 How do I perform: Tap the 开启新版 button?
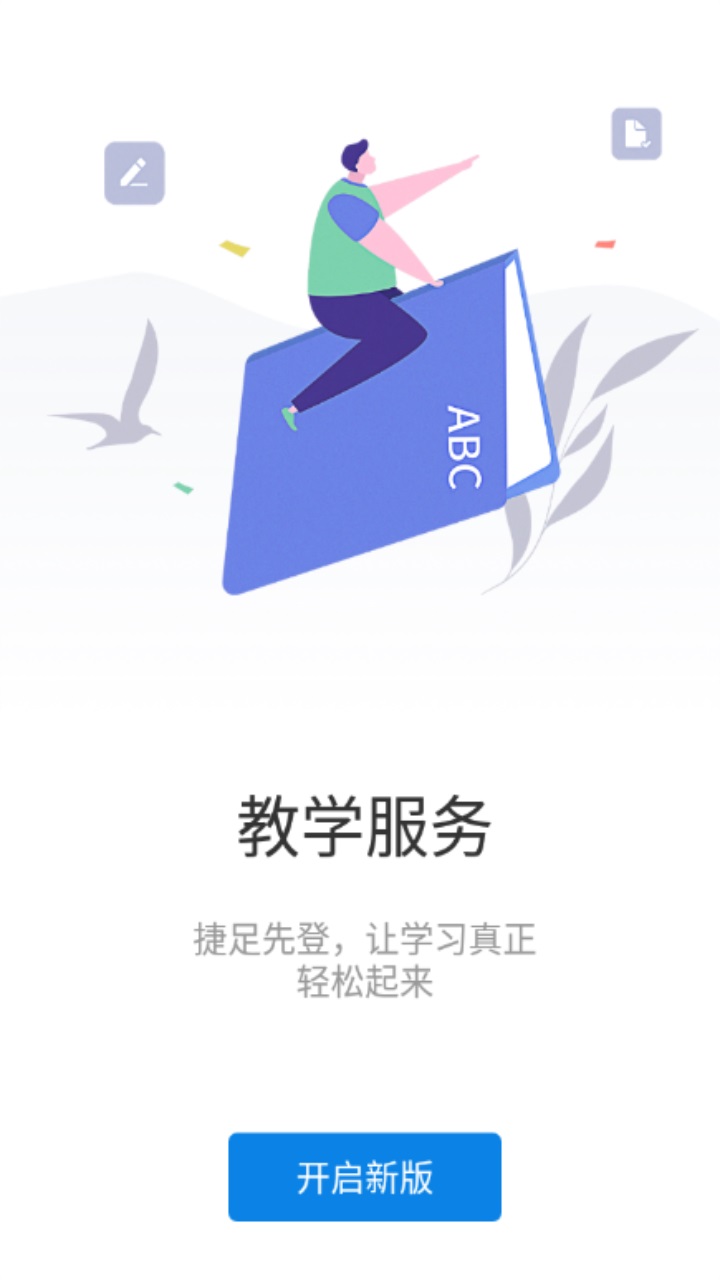[x=364, y=1177]
